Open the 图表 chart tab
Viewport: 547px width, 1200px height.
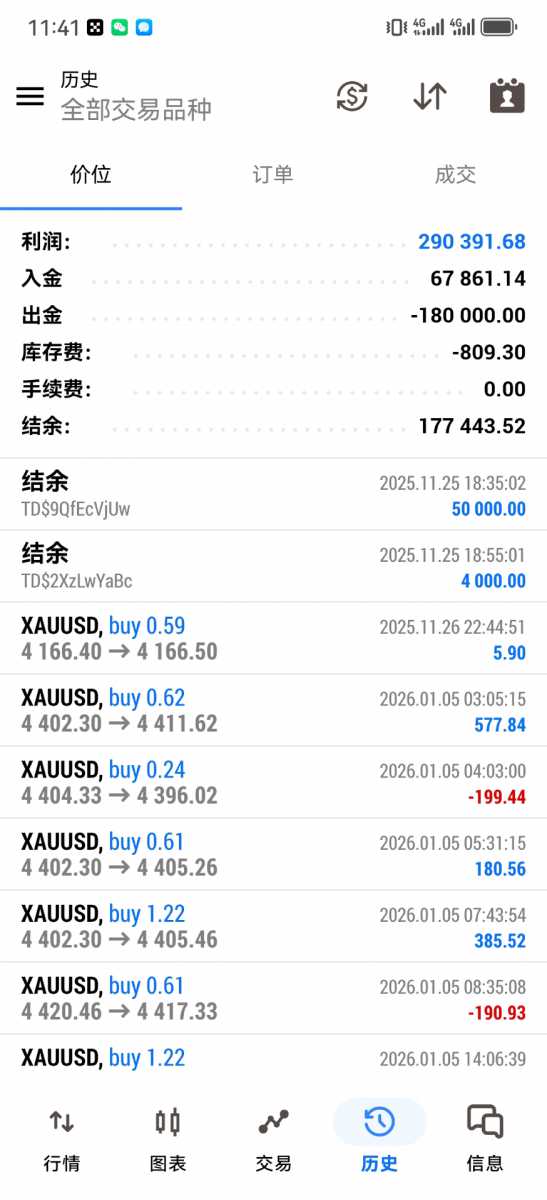tap(168, 1139)
